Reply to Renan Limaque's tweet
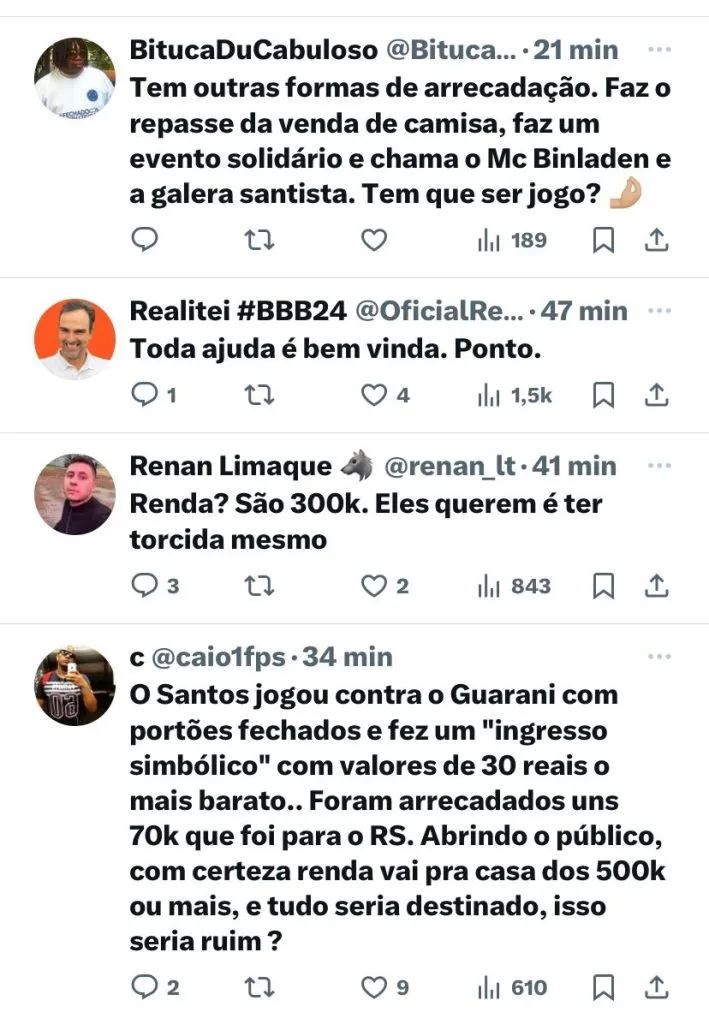The height and width of the screenshot is (1024, 709). click(146, 586)
